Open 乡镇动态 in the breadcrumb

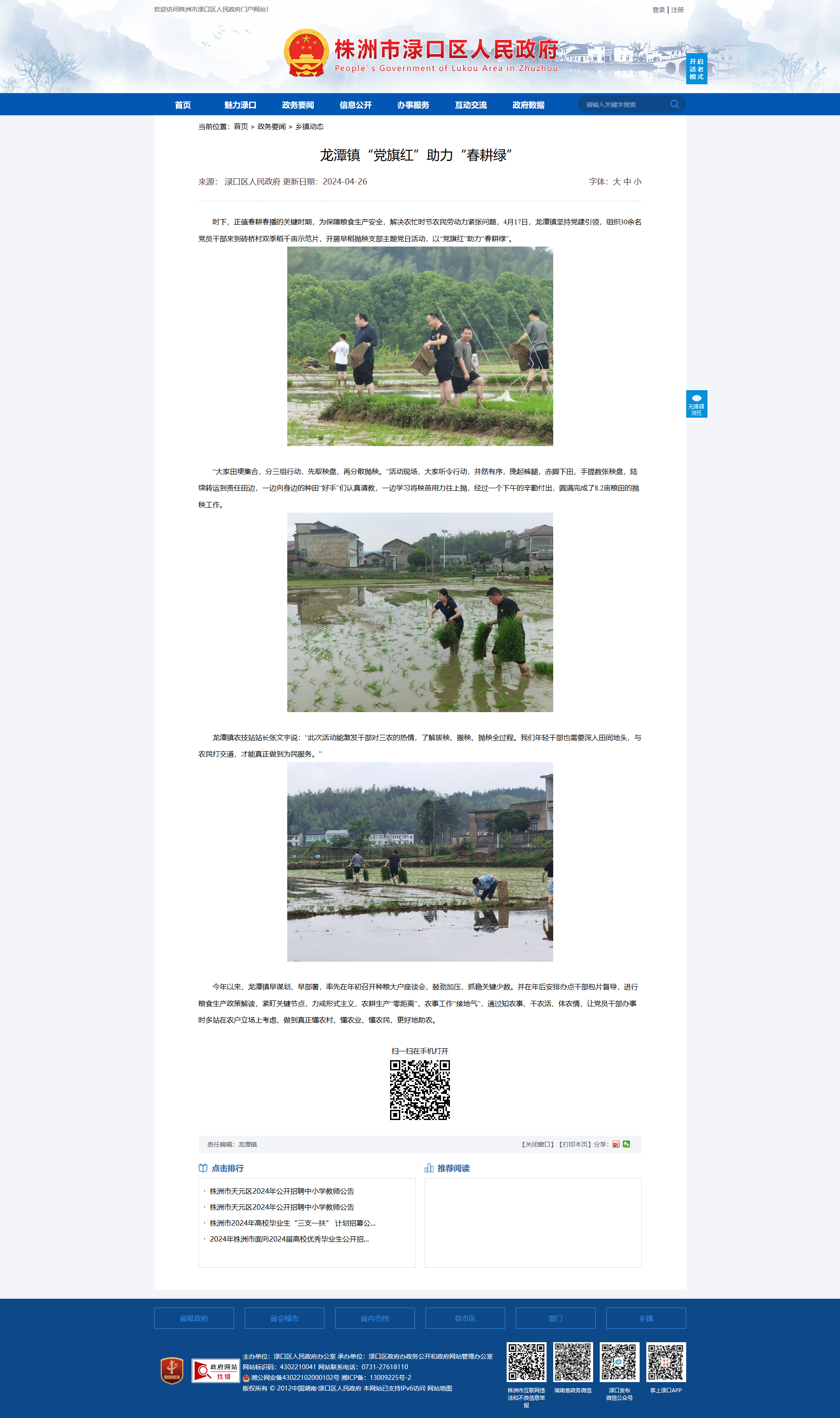point(309,127)
